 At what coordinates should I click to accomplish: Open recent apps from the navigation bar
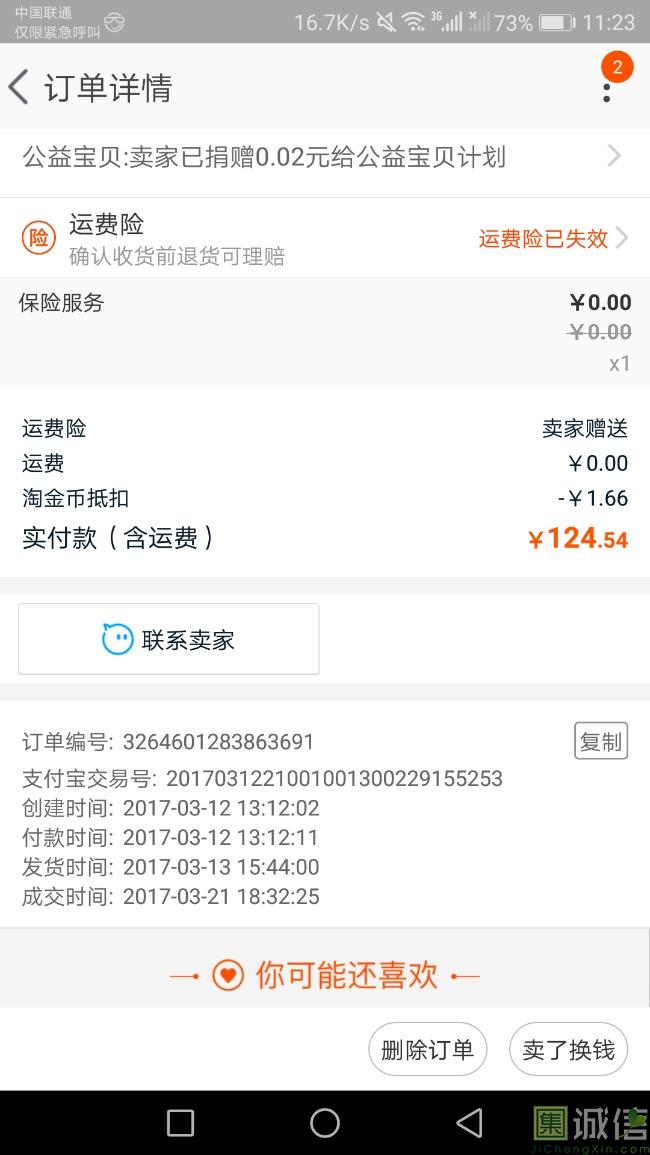click(x=180, y=1123)
